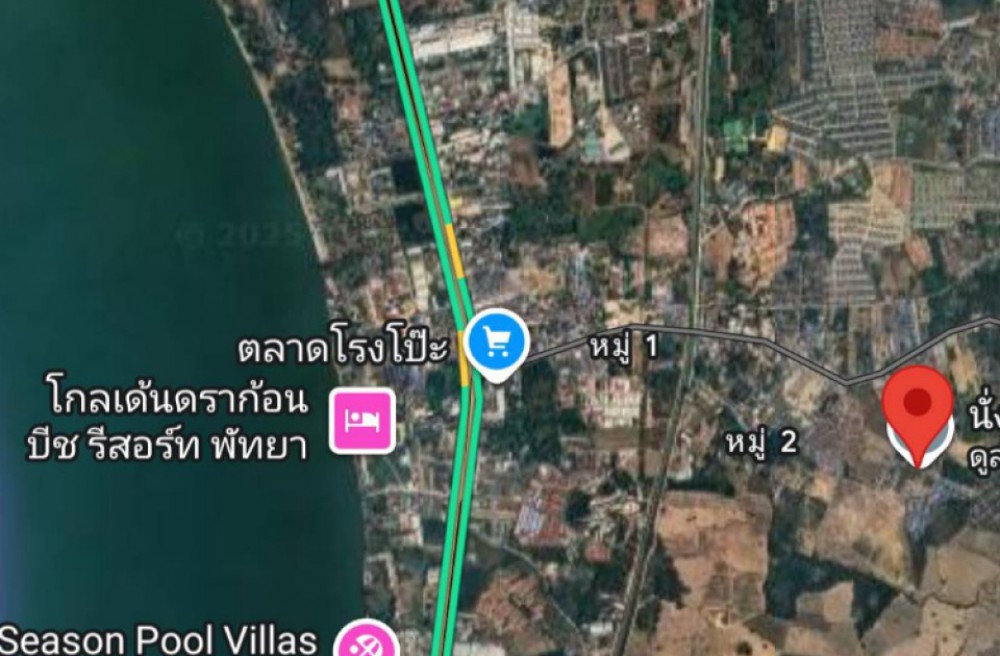Screen dimensions: 1000x656
Task: Open the Season Pool Villas marker
Action: point(364,640)
